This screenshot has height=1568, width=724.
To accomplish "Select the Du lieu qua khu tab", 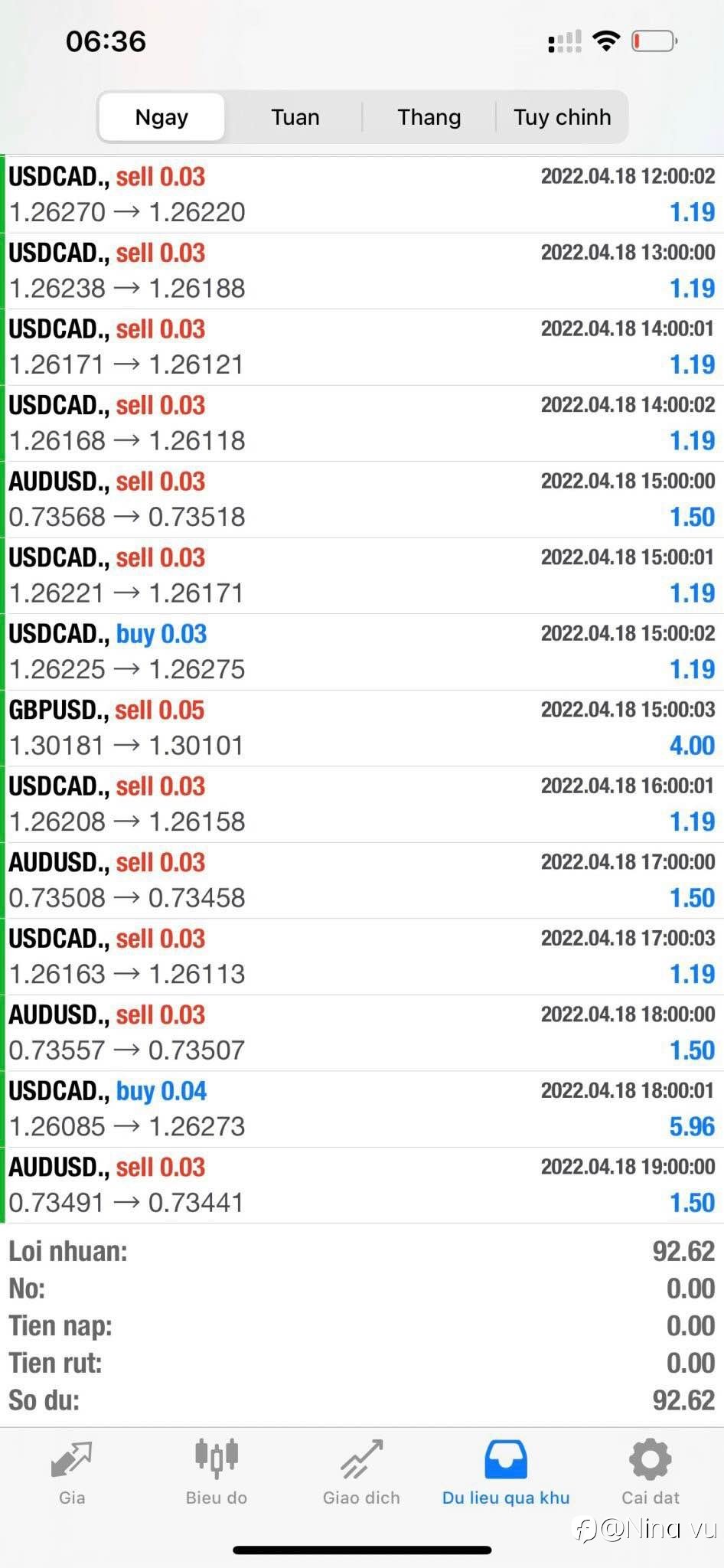I will [x=506, y=1472].
